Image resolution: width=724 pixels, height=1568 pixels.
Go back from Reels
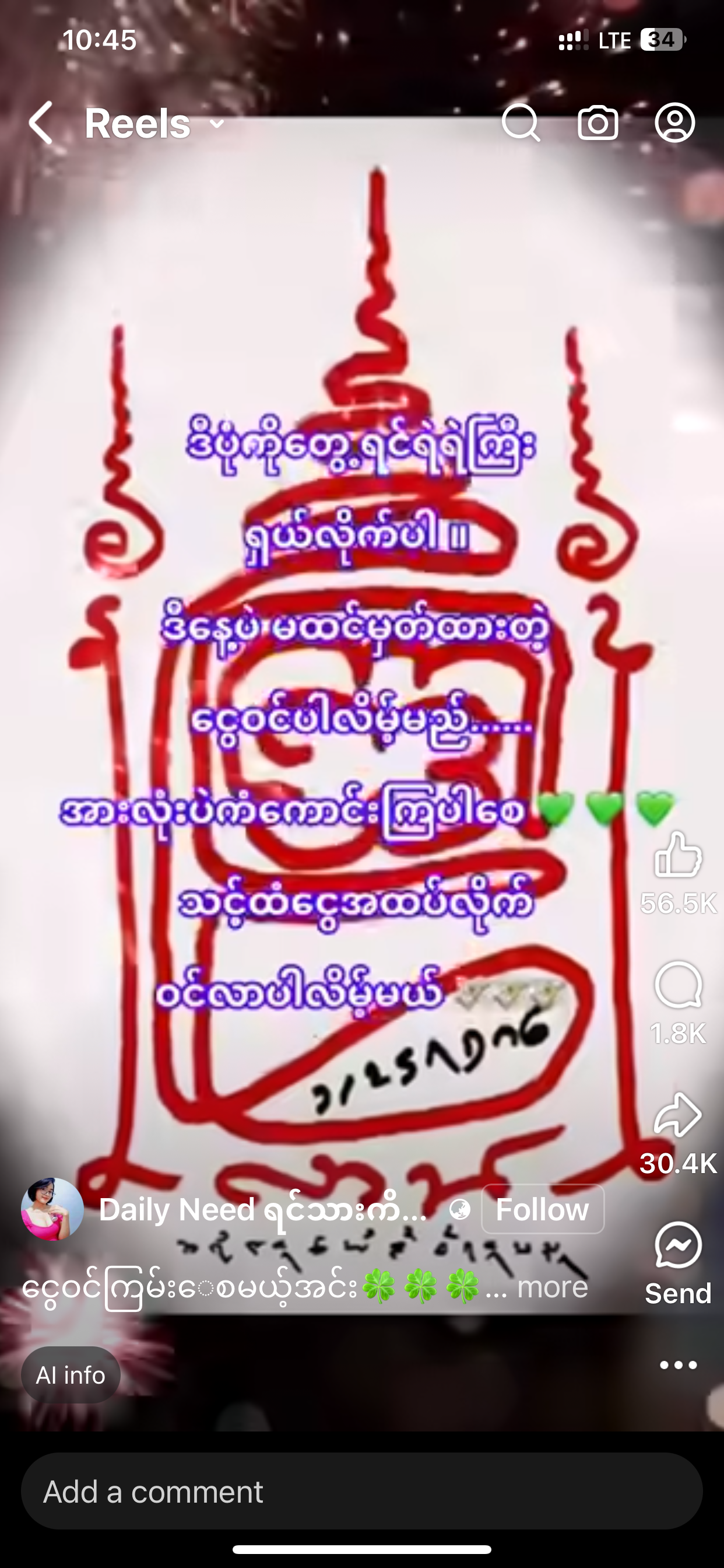click(41, 124)
